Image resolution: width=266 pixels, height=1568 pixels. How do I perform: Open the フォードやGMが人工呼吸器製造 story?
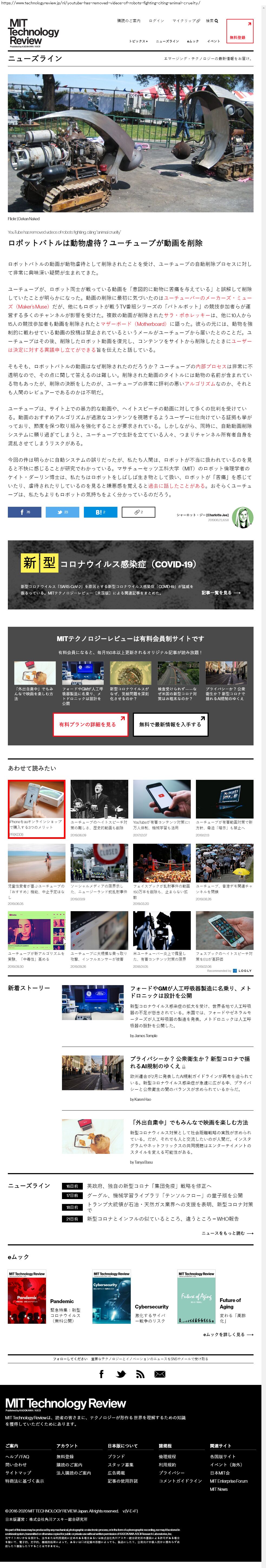[x=190, y=992]
